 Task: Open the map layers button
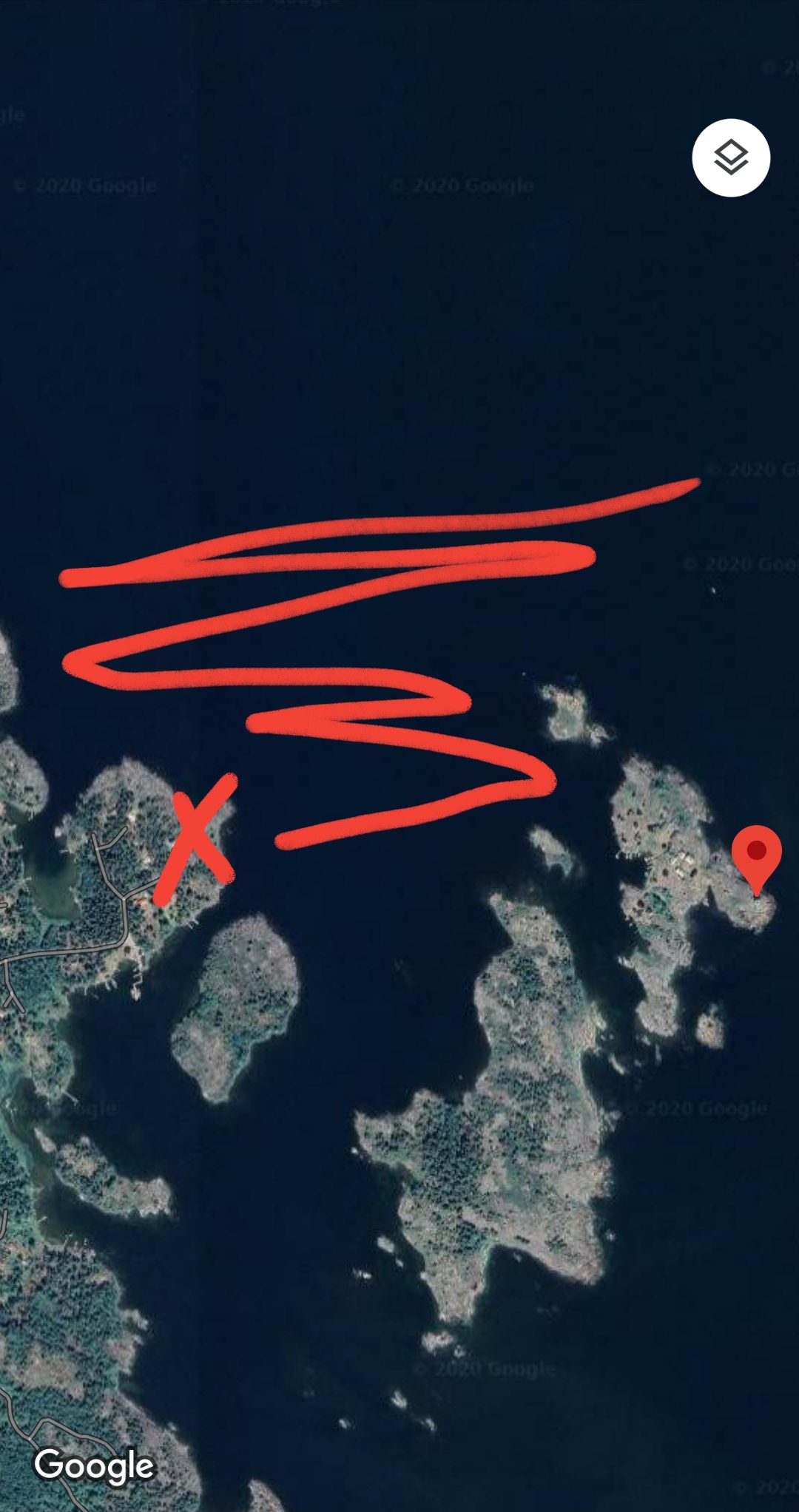(730, 157)
